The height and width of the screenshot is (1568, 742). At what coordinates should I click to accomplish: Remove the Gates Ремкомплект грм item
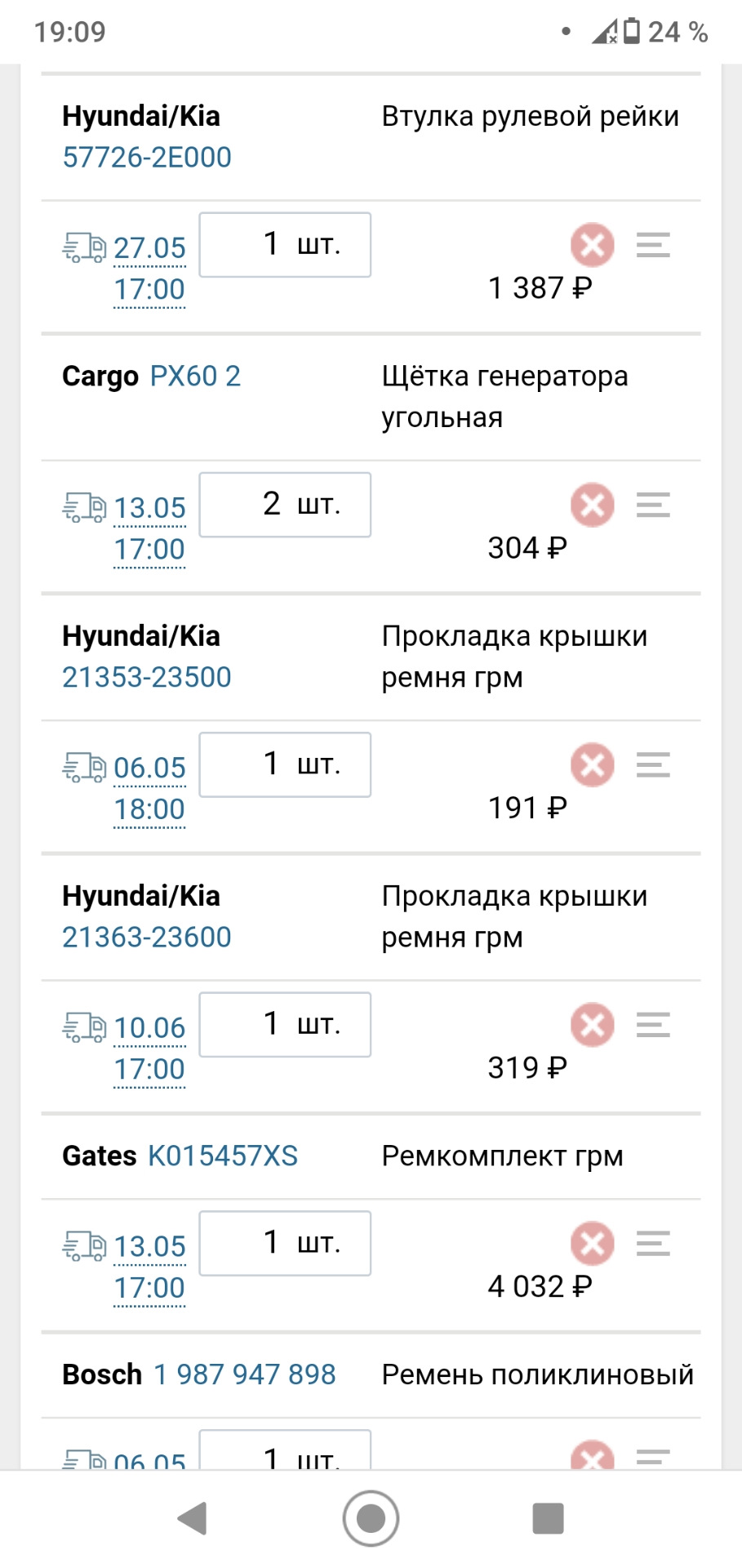(x=592, y=1244)
